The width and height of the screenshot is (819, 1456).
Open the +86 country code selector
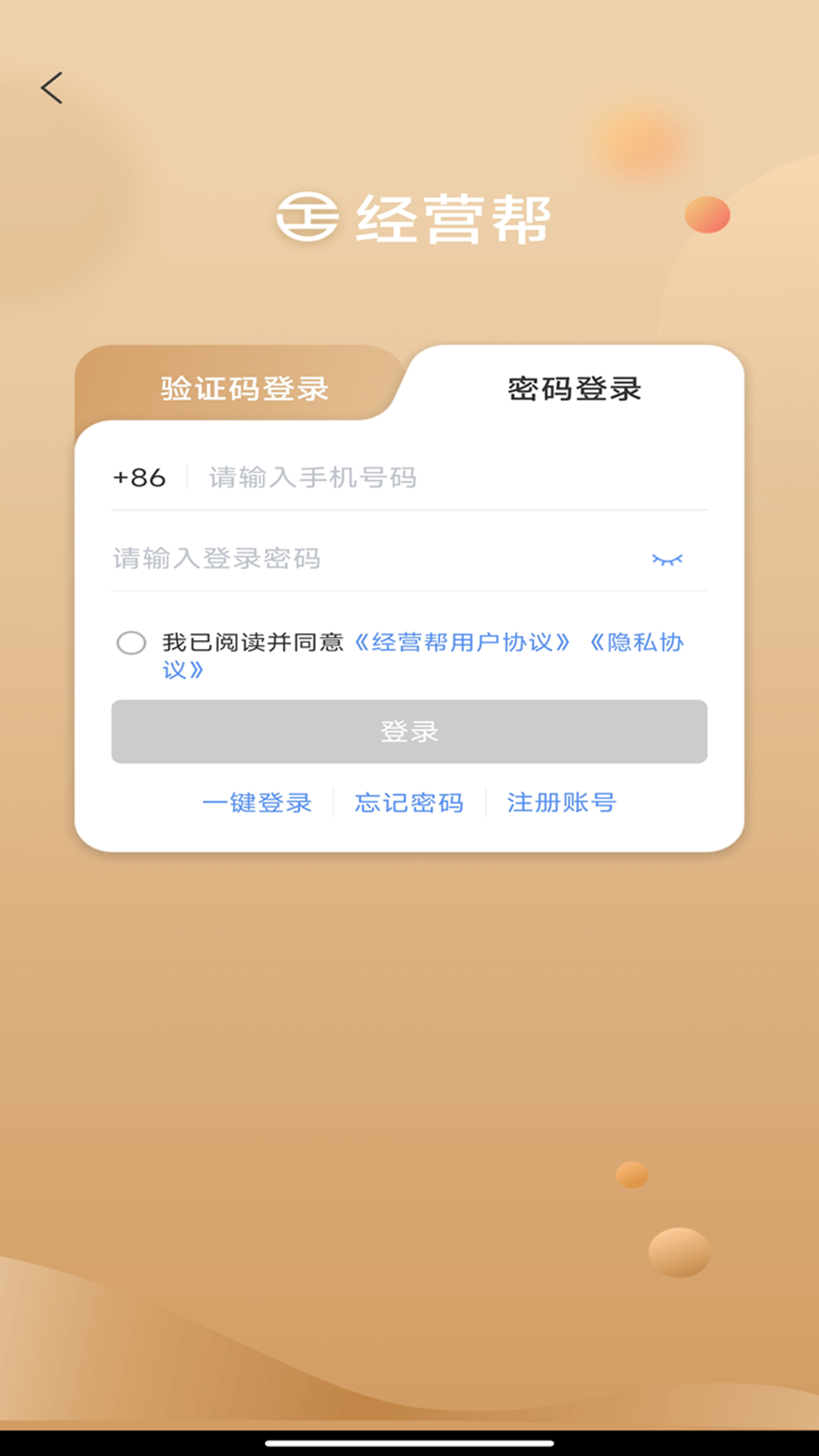[140, 478]
